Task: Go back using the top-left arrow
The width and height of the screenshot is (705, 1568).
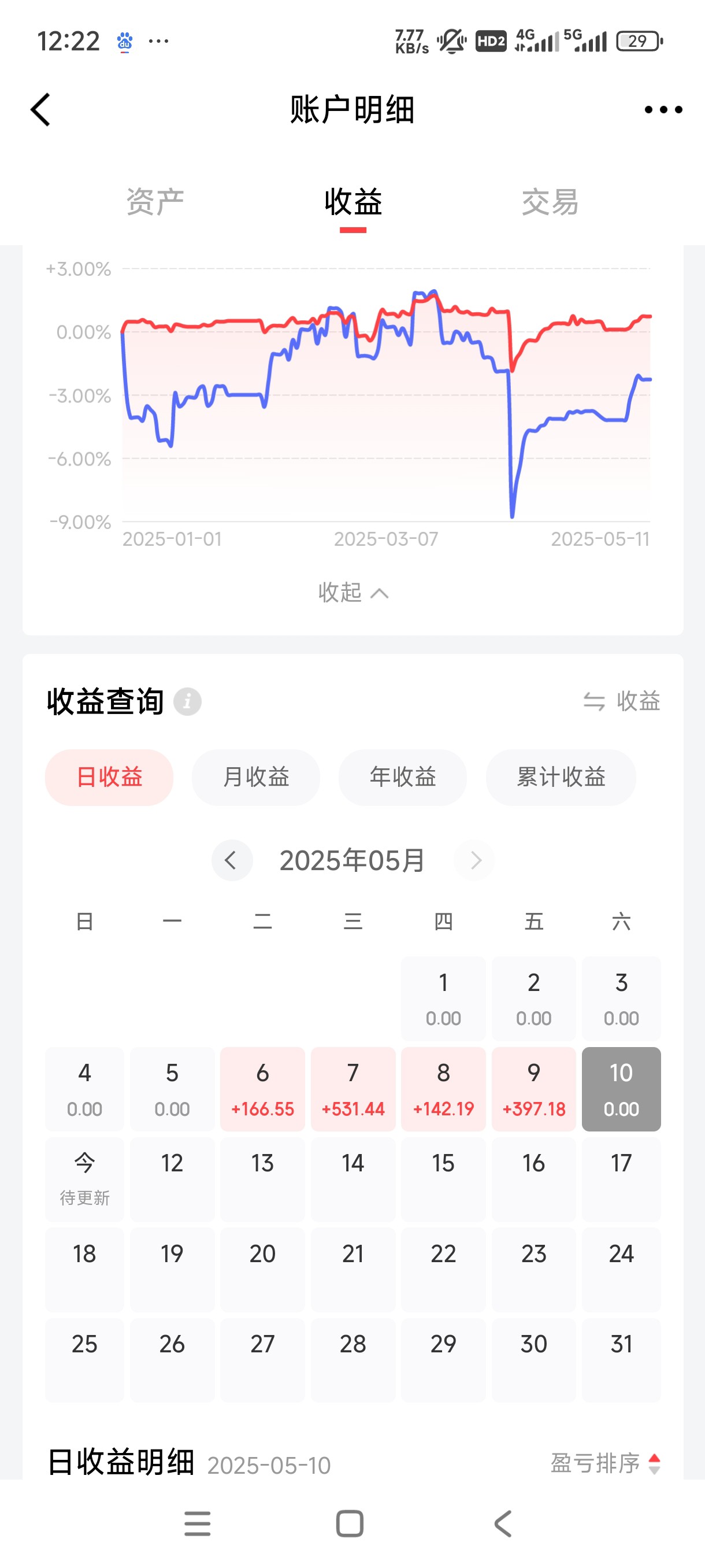Action: point(41,110)
